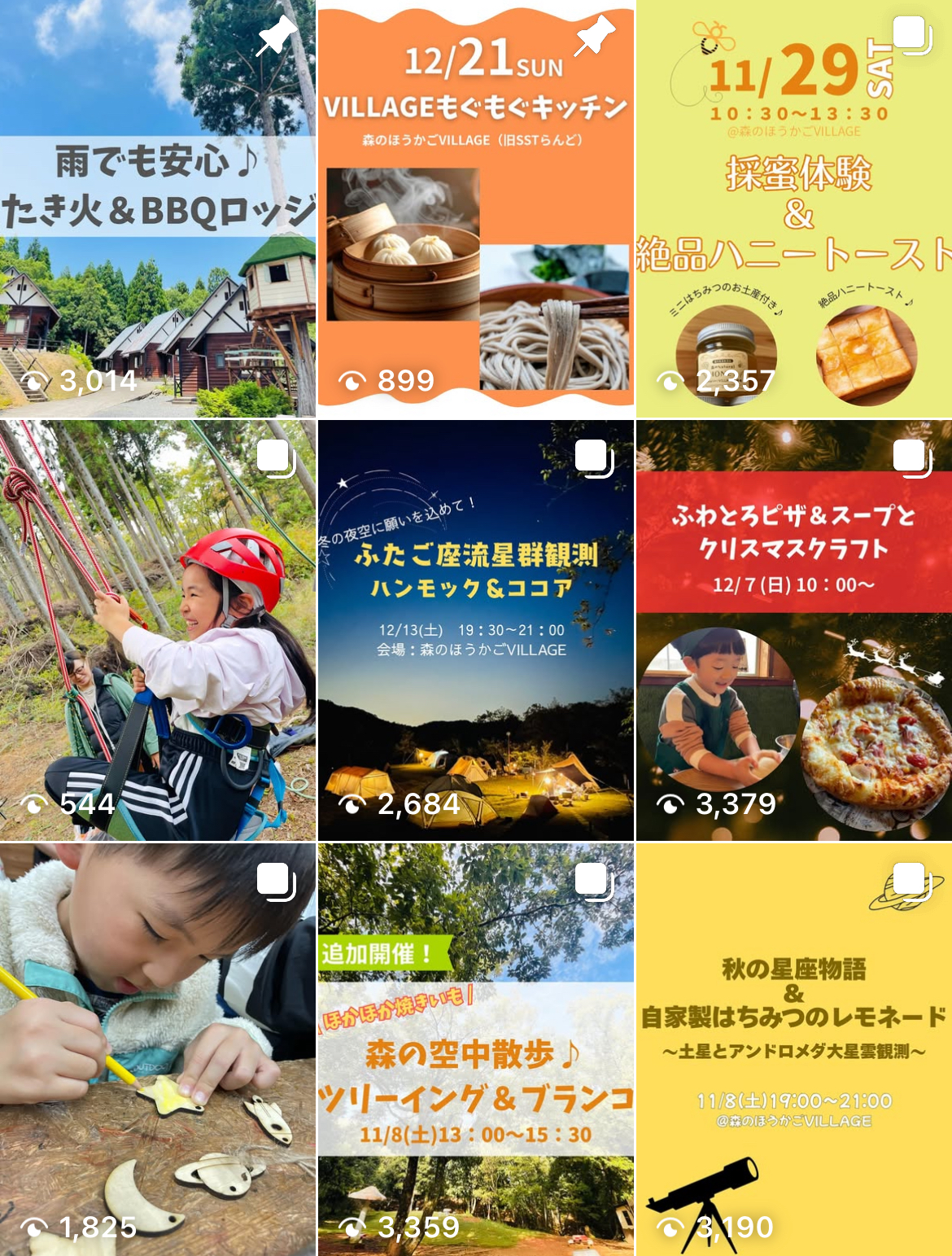Open the ふわとろピザ＆スープ Christmas craft post

click(794, 630)
